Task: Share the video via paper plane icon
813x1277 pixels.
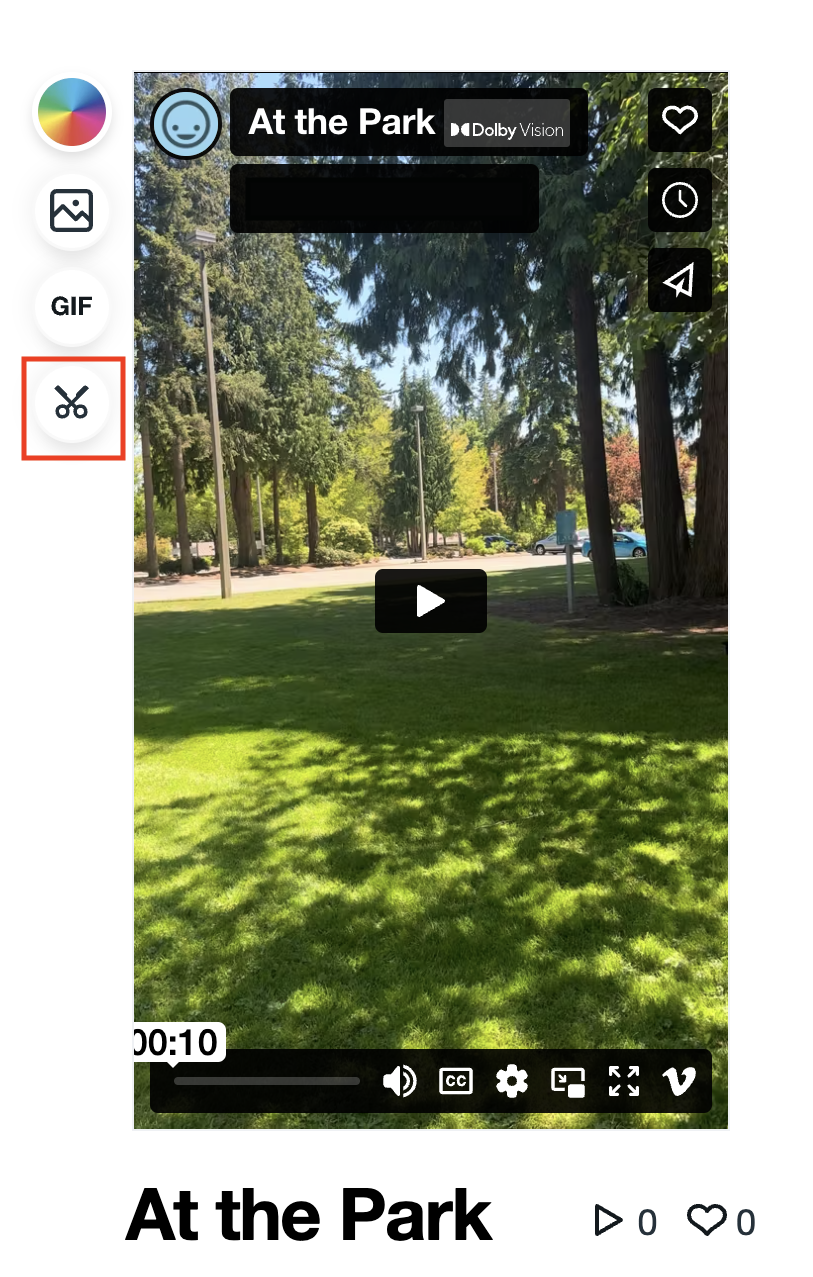Action: [x=680, y=280]
